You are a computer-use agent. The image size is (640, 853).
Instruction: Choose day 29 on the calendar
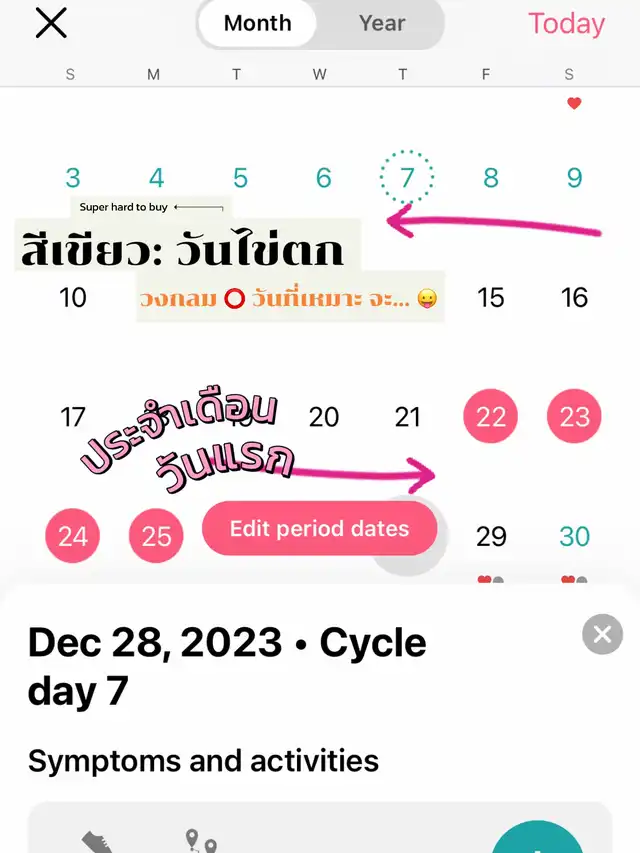coord(491,536)
